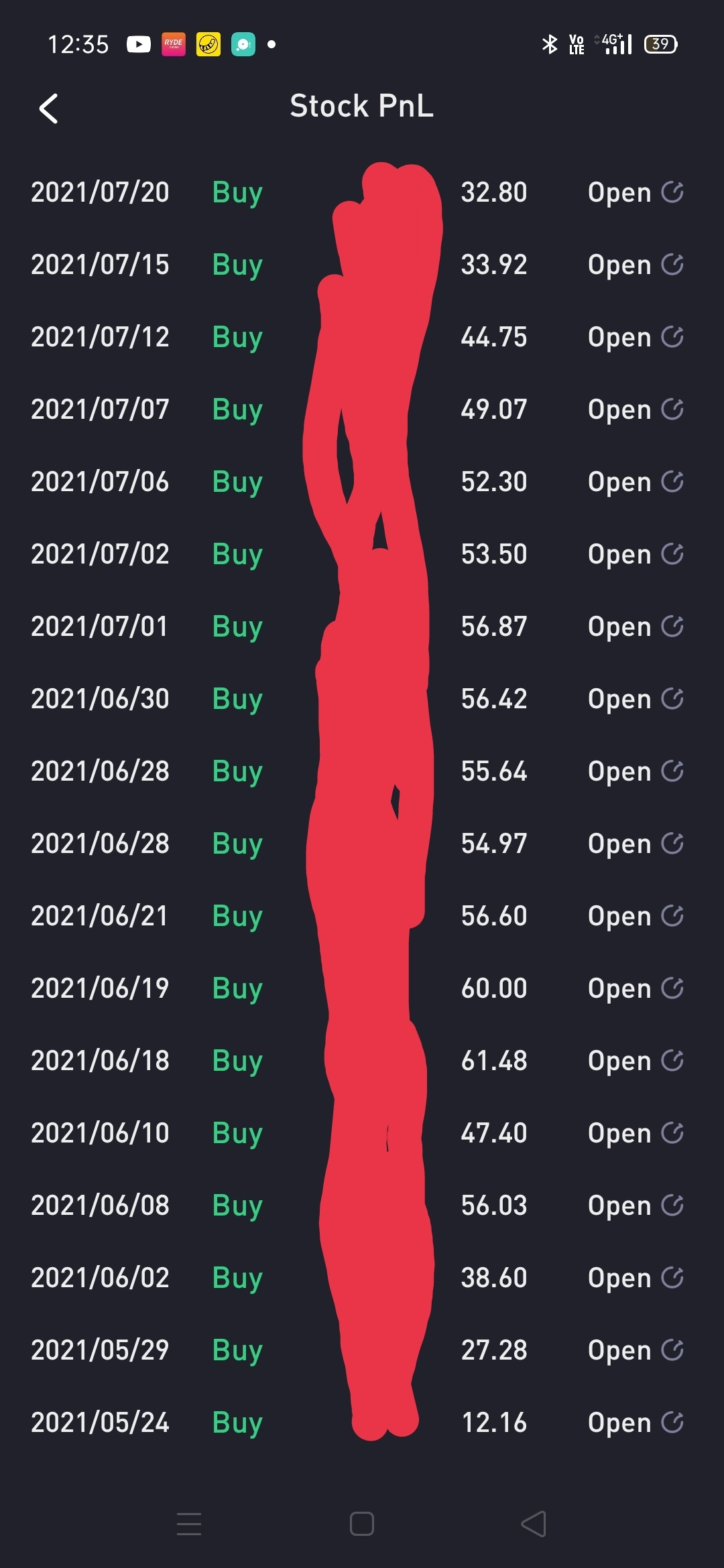The width and height of the screenshot is (724, 1568).
Task: Open the 2021/07/06 buy at 52.30
Action: 362,482
